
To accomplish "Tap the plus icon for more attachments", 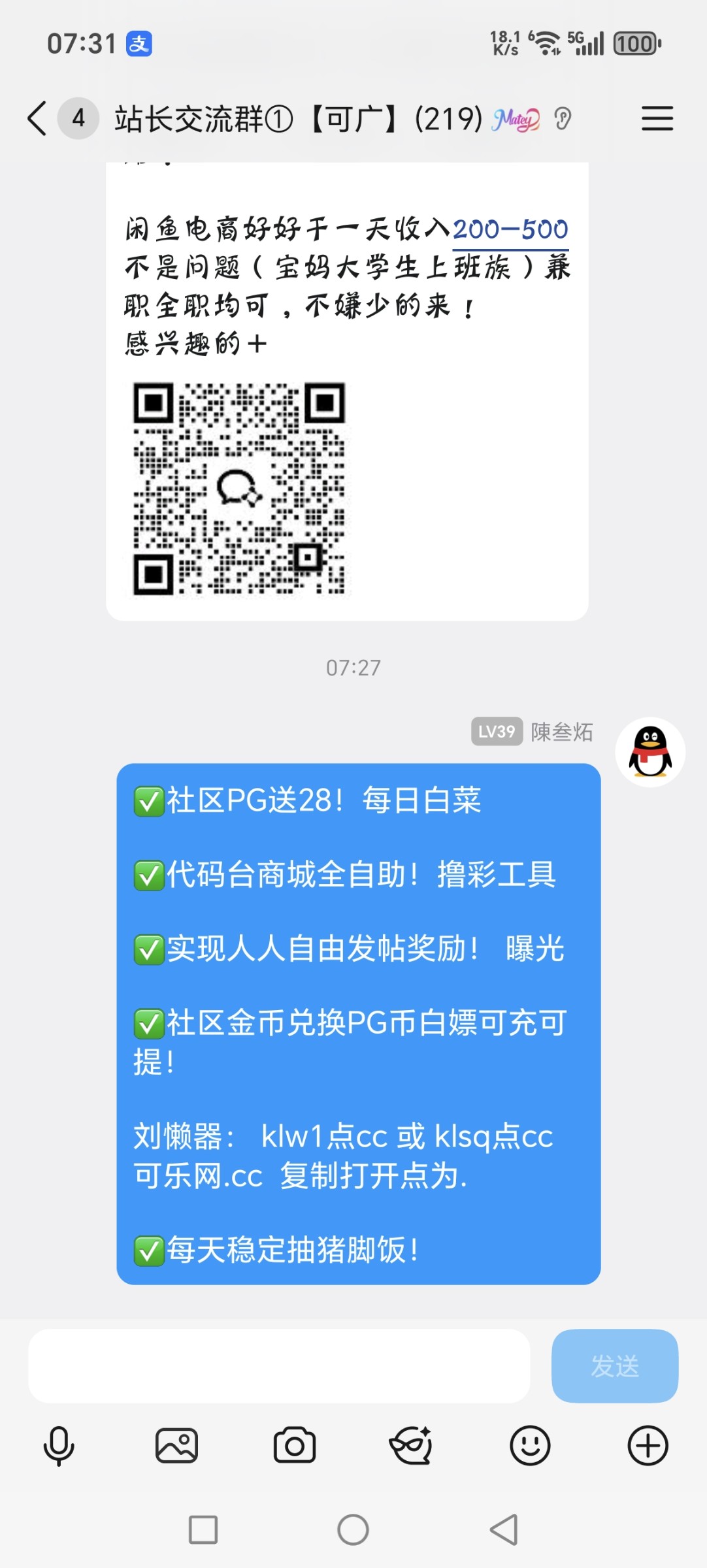I will pyautogui.click(x=648, y=1445).
